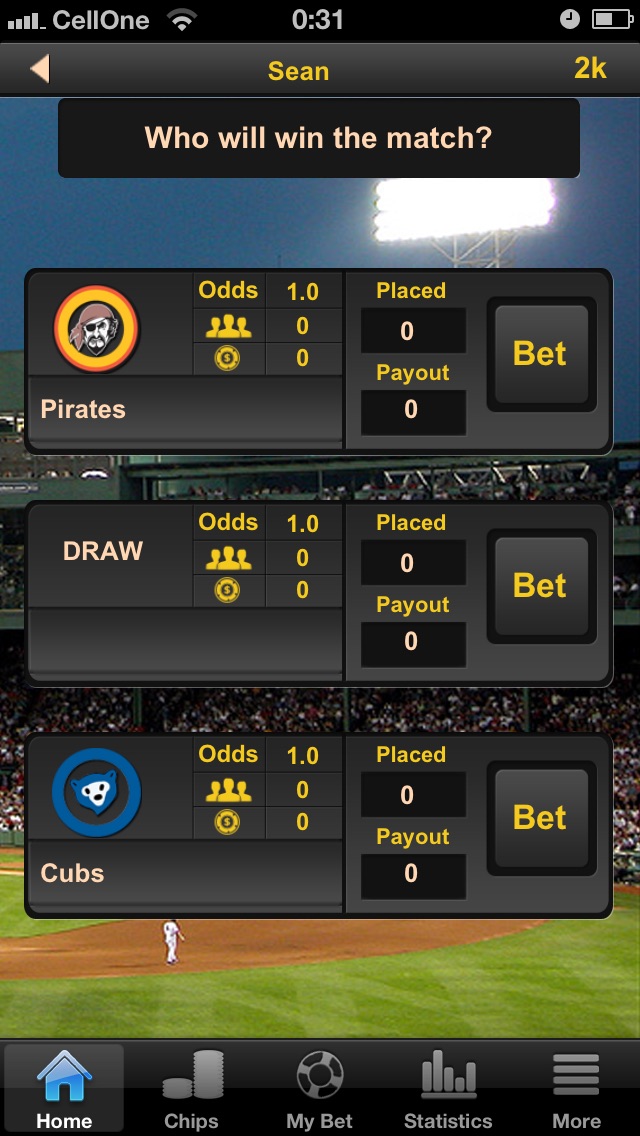Image resolution: width=640 pixels, height=1136 pixels.
Task: Place a bet on the Cubs
Action: 540,818
